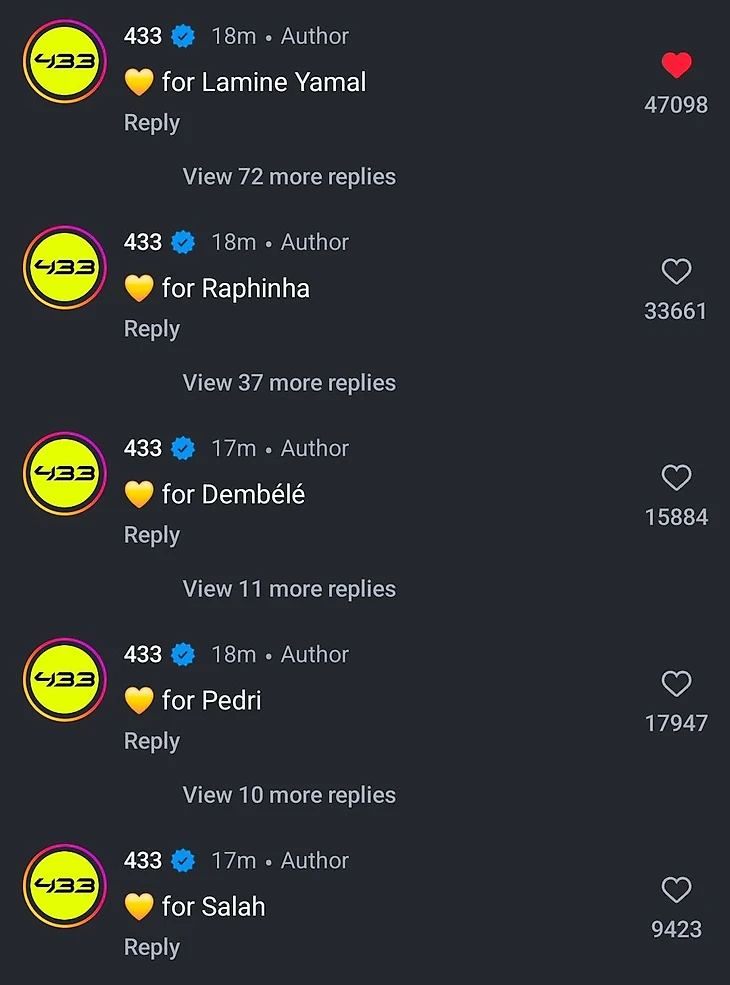Screen dimensions: 730x985
Task: Reply to the Raphinha comment
Action: pyautogui.click(x=152, y=329)
